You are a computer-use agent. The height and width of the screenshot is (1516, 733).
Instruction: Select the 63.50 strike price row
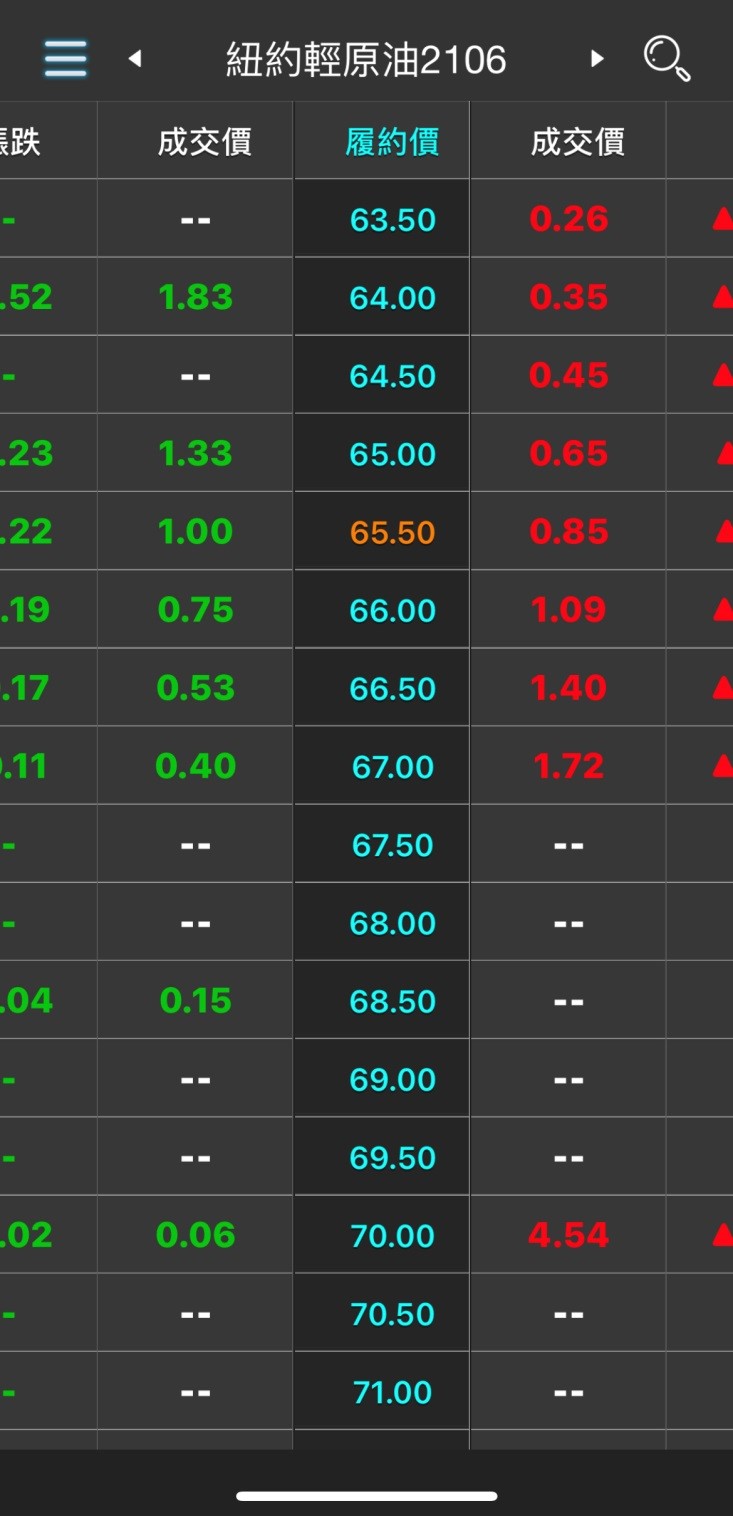point(392,220)
